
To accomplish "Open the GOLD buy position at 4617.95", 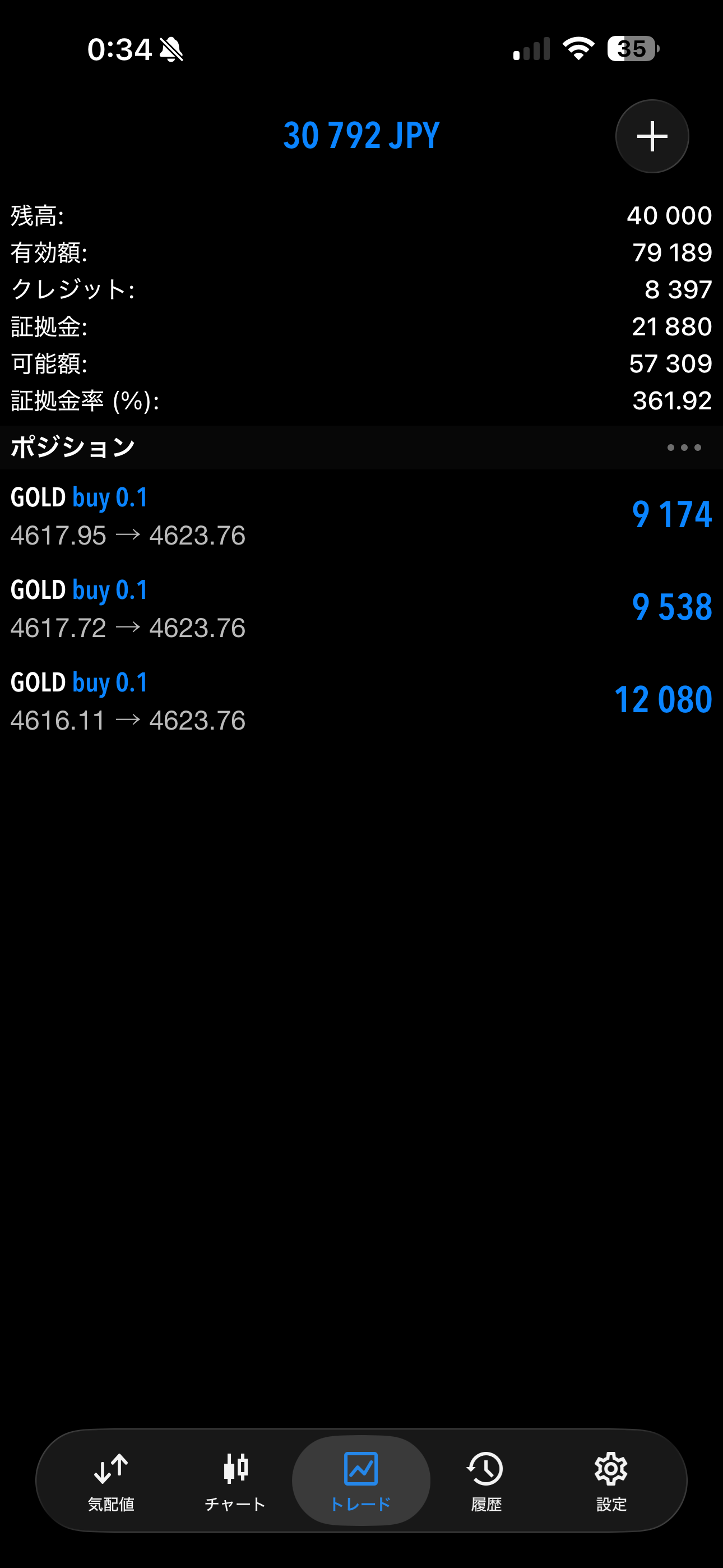I will click(361, 516).
